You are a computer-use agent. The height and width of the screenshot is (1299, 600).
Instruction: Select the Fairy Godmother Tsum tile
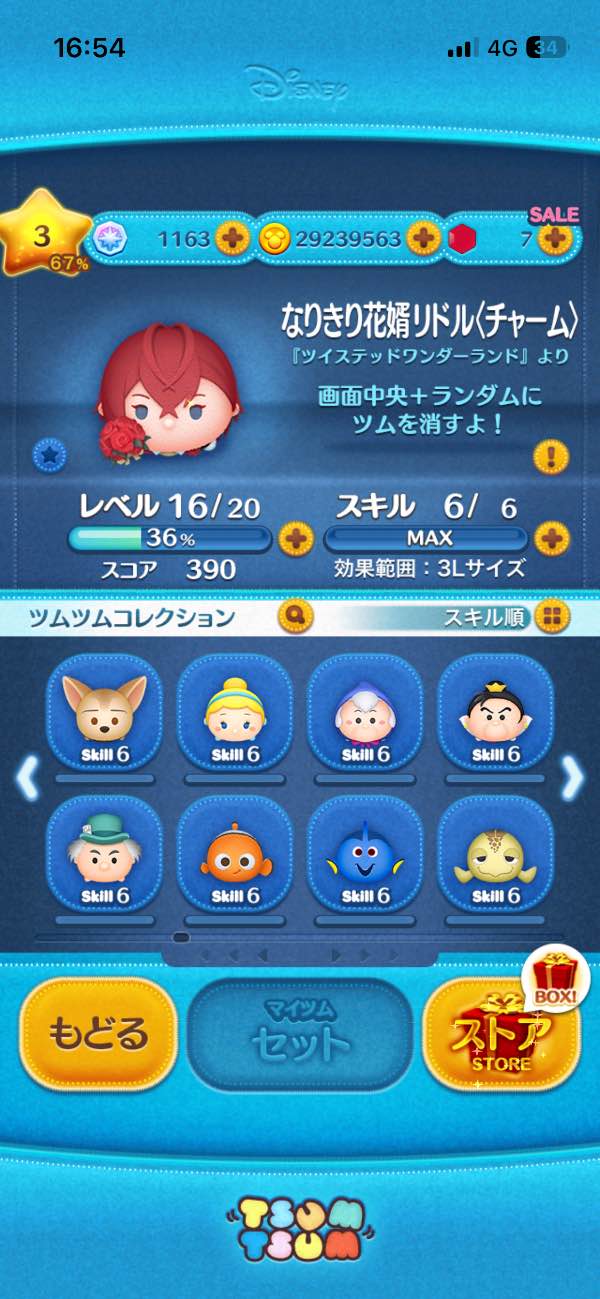[x=365, y=713]
